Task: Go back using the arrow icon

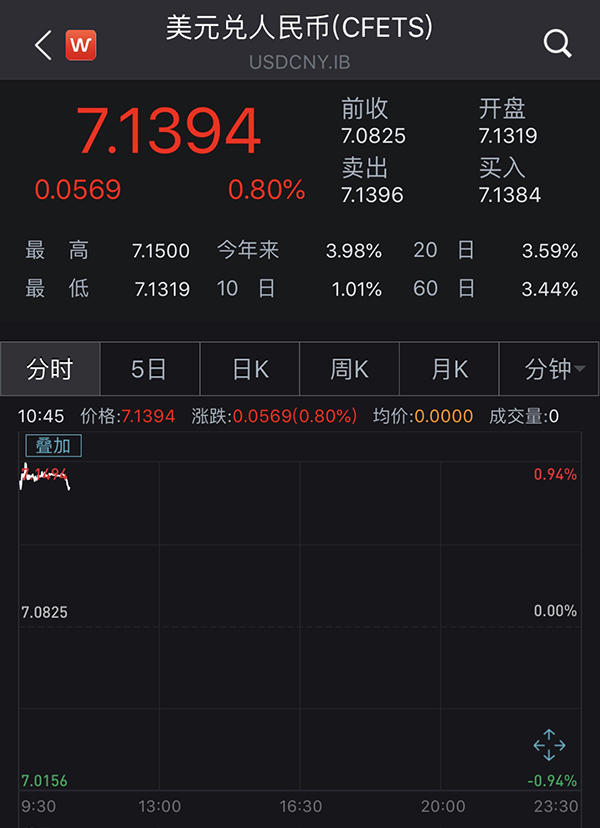Action: tap(42, 45)
